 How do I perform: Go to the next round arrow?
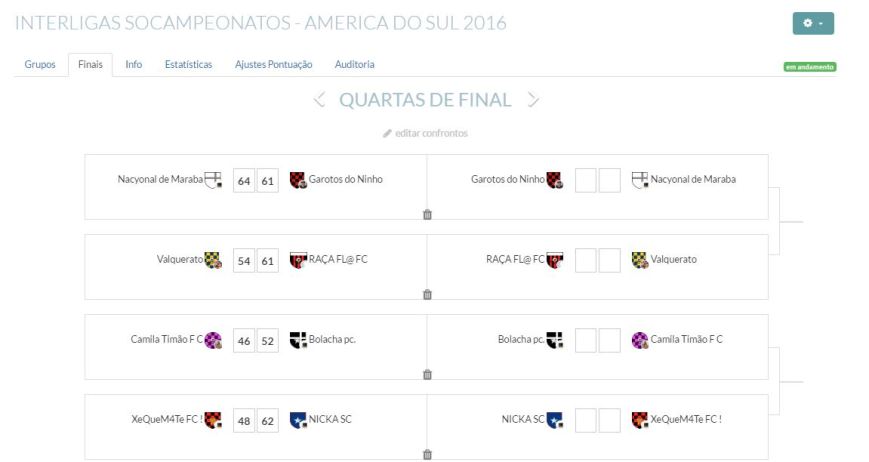pos(534,100)
